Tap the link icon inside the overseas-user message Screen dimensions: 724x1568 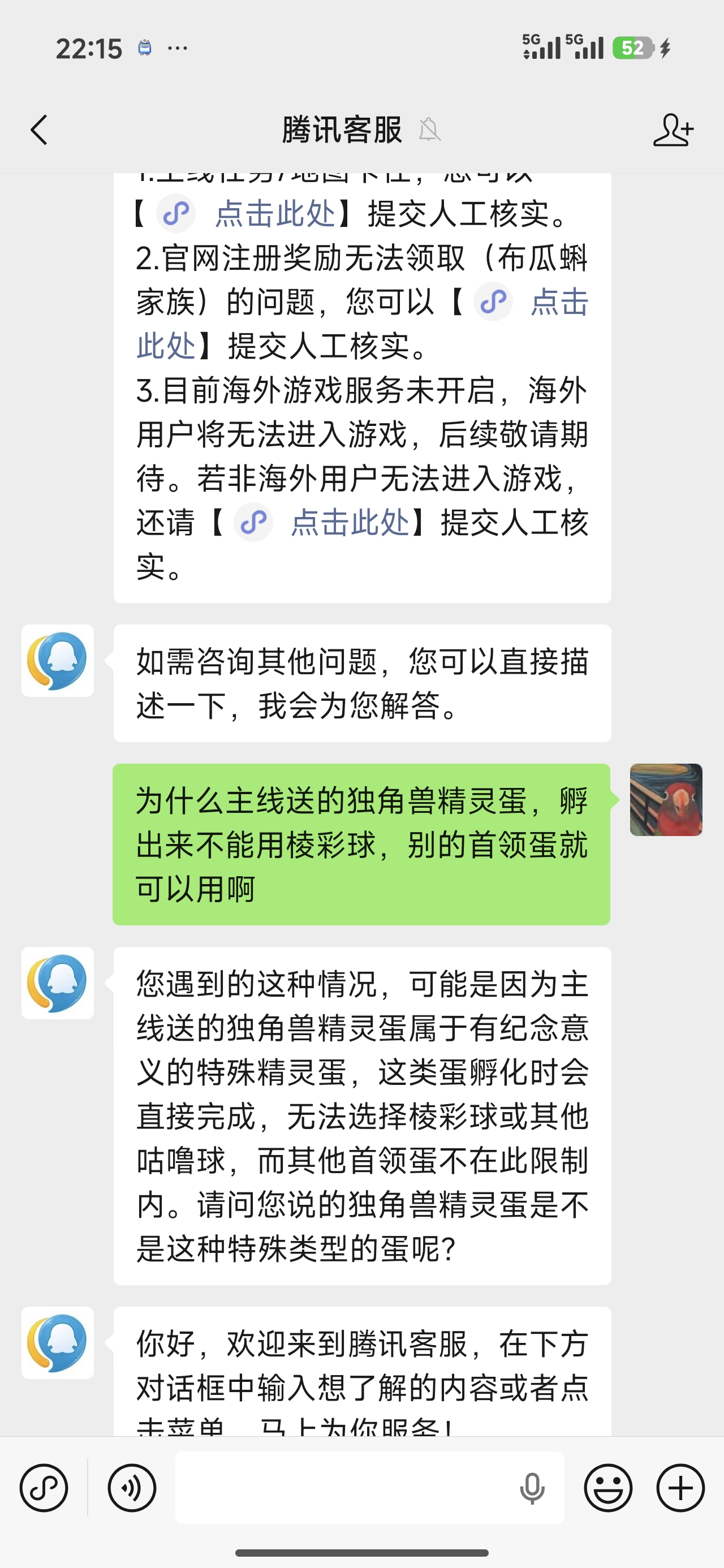pyautogui.click(x=255, y=522)
